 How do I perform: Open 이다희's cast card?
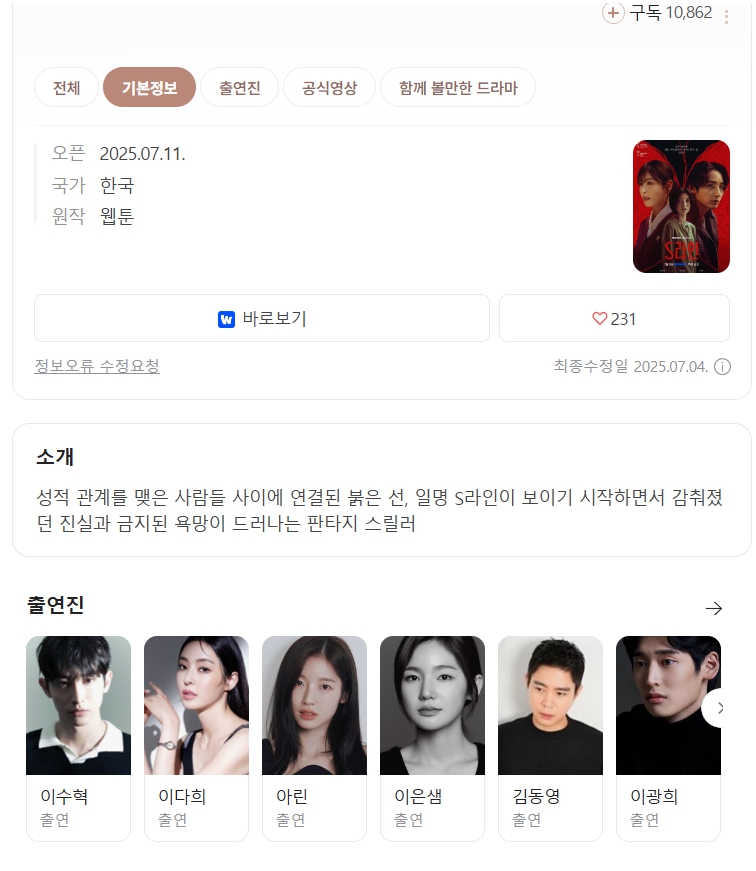tap(196, 738)
